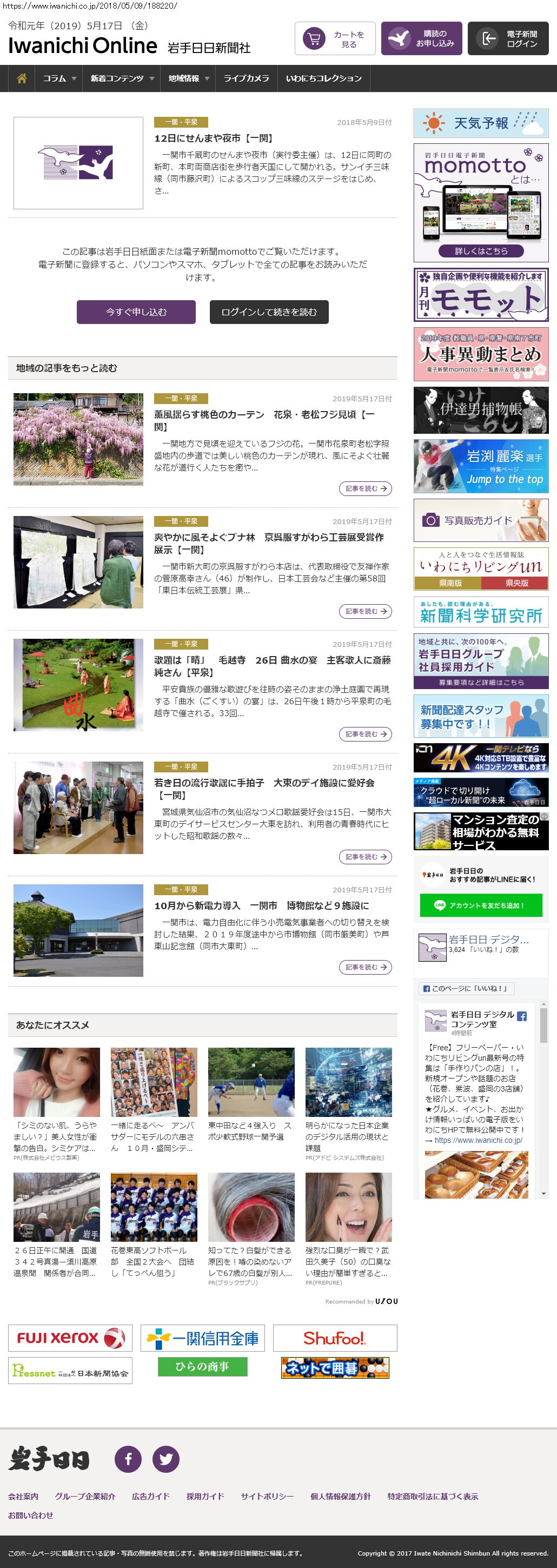Open the Facebook icon in the footer

(x=129, y=1458)
